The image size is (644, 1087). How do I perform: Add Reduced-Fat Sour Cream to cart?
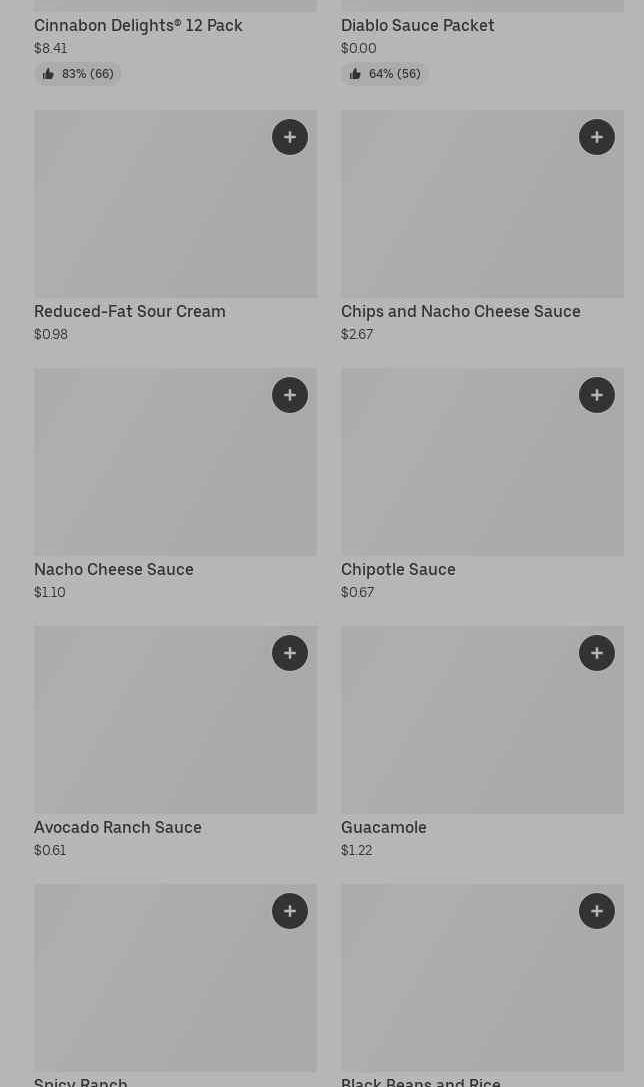click(x=290, y=137)
